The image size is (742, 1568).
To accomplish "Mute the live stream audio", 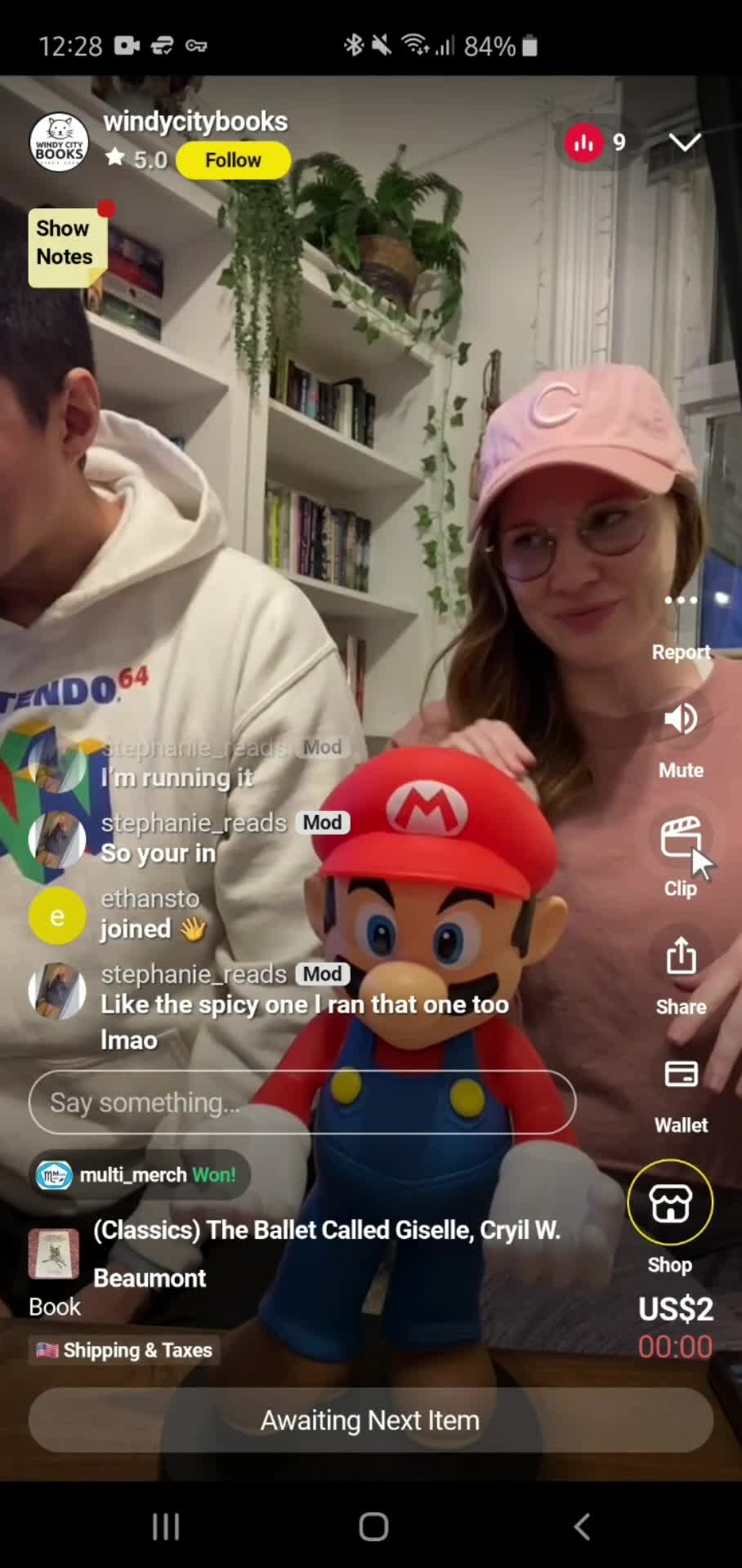I will 680,720.
